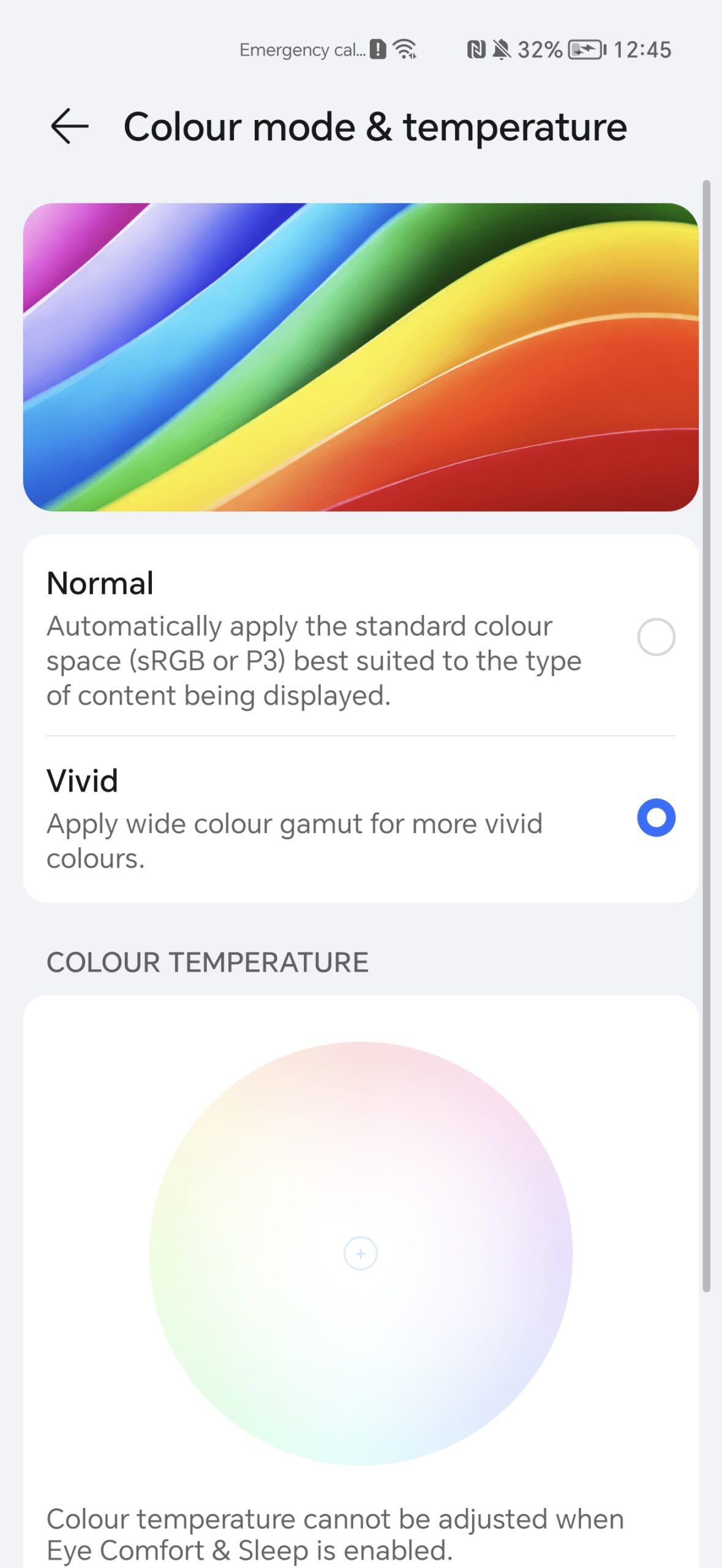Select the Normal colour mode

(x=361, y=637)
